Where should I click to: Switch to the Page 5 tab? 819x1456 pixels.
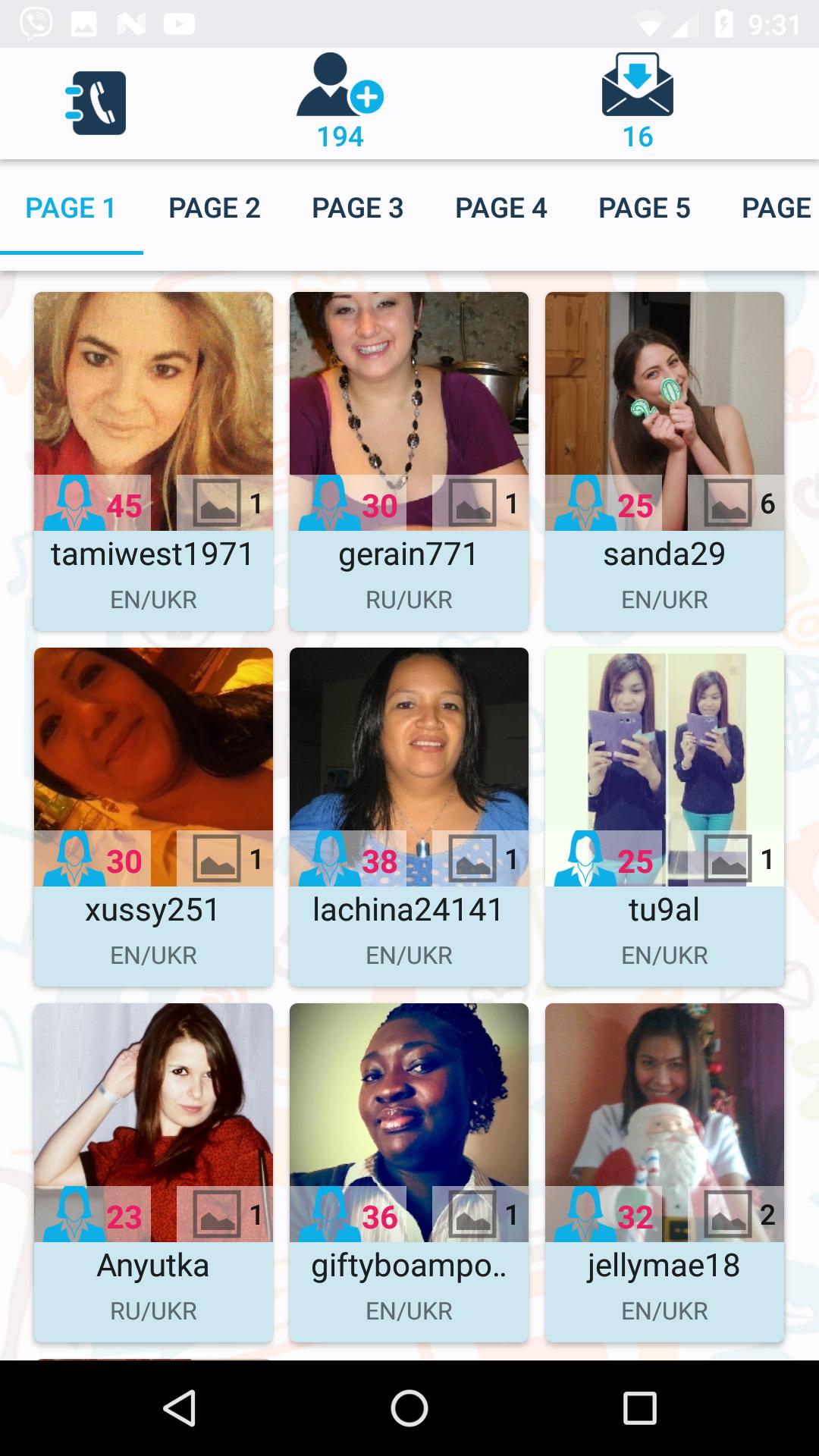(644, 208)
